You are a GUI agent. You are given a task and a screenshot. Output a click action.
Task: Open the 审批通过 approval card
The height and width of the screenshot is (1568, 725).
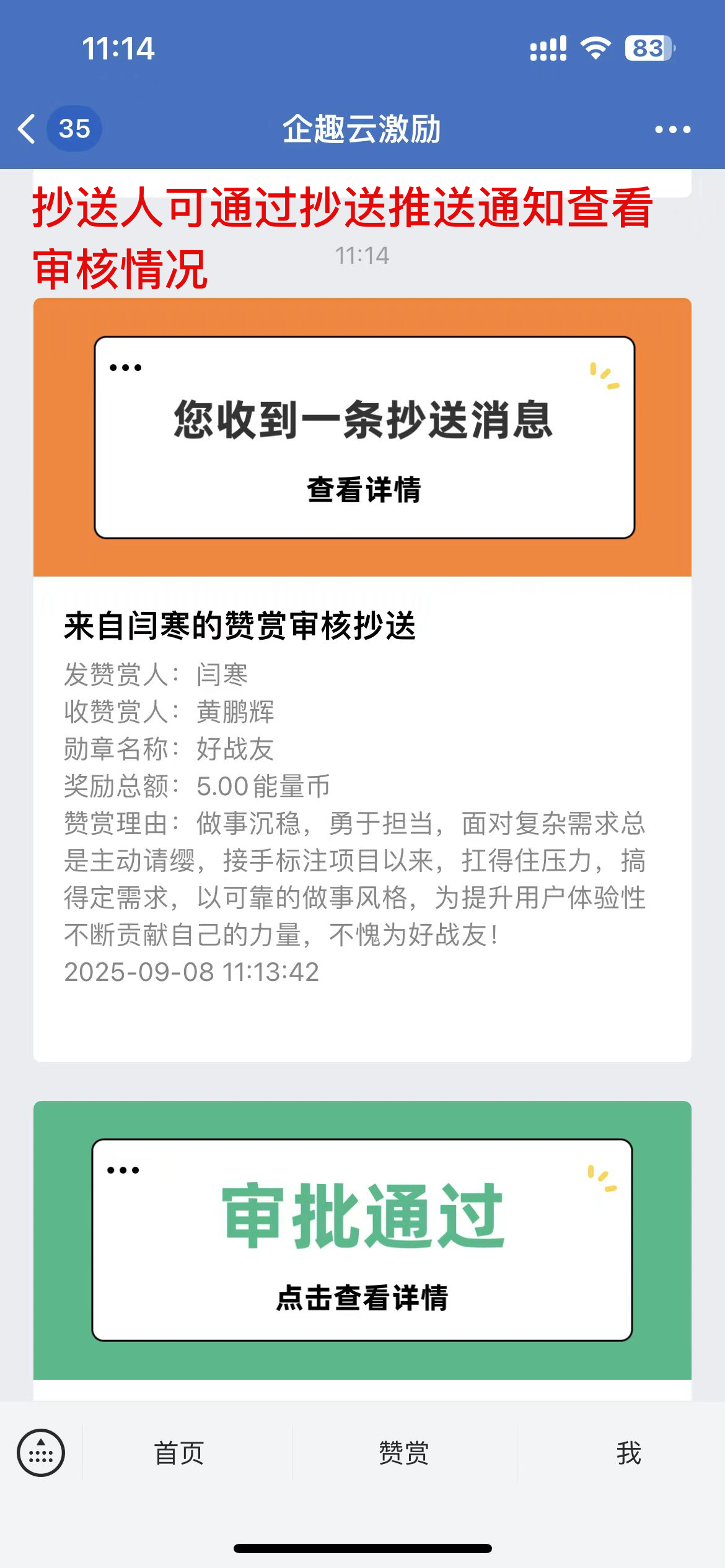tap(362, 1239)
